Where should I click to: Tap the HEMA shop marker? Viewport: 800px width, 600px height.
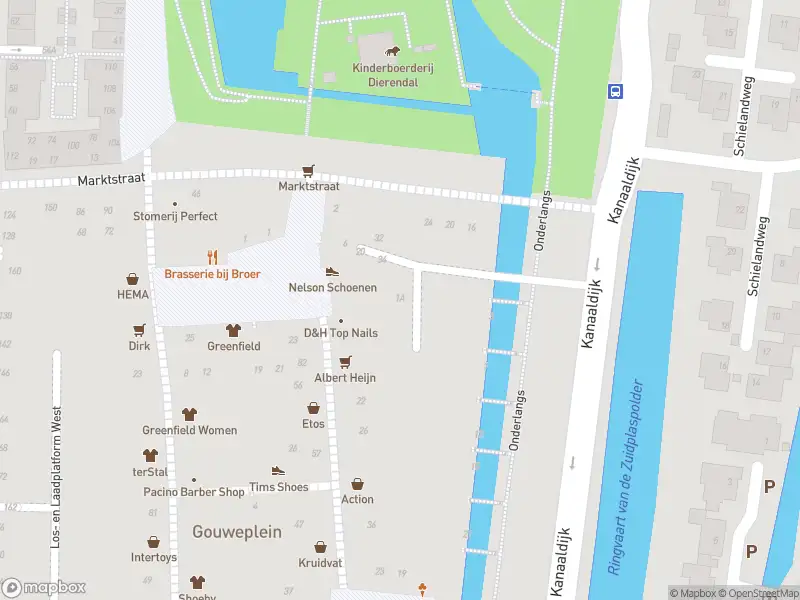click(132, 279)
